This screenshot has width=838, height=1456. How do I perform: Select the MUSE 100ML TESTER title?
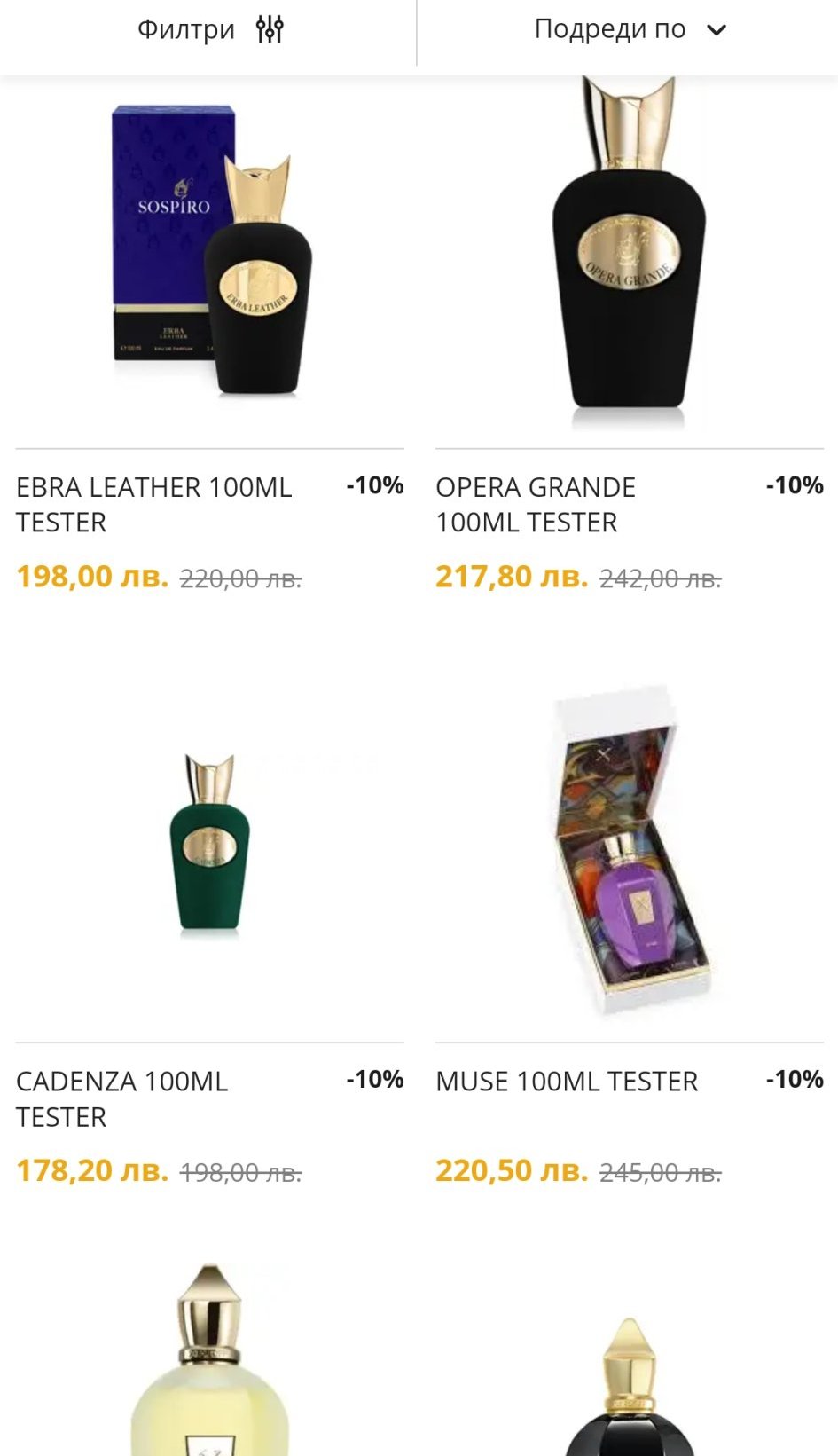(567, 1082)
